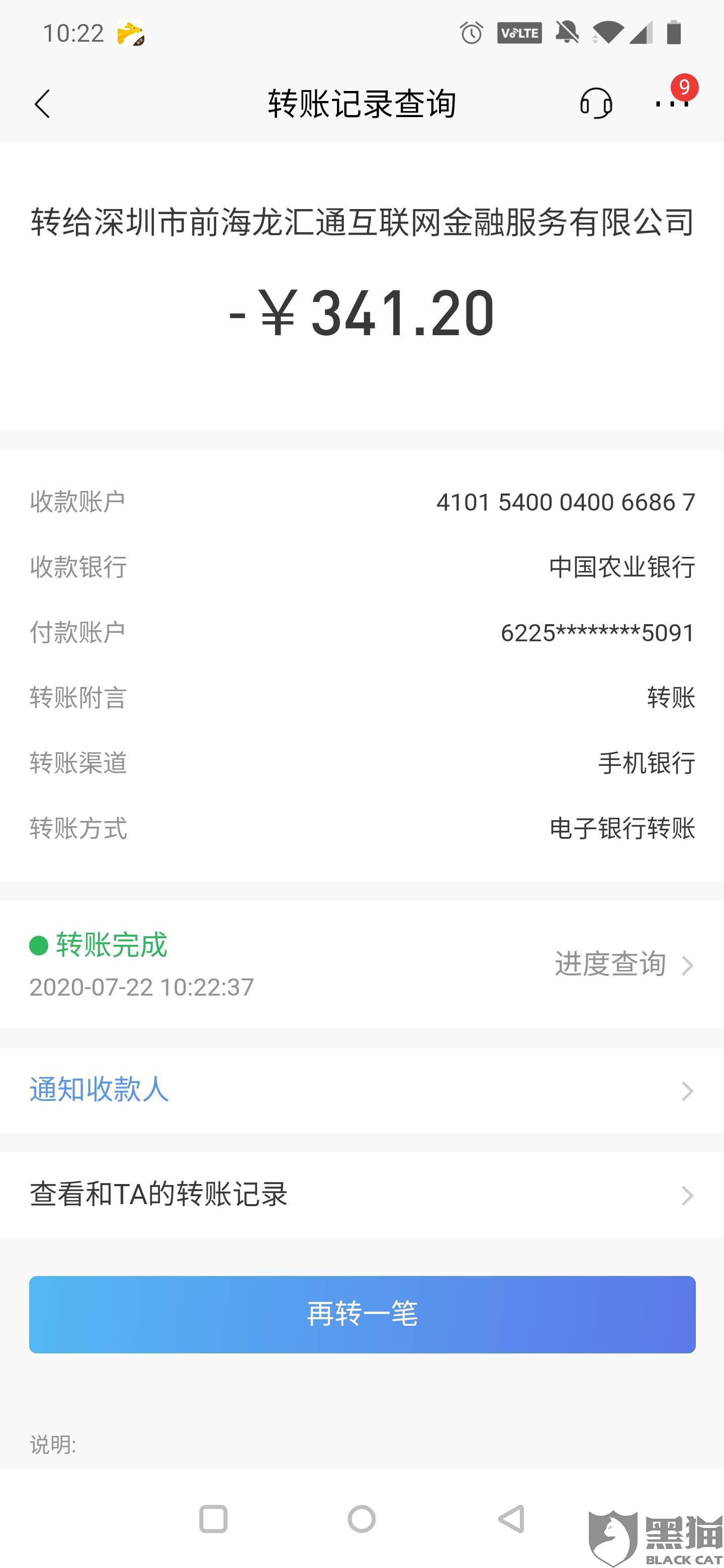The height and width of the screenshot is (1568, 724).
Task: Go back from transfer record query
Action: click(x=42, y=104)
